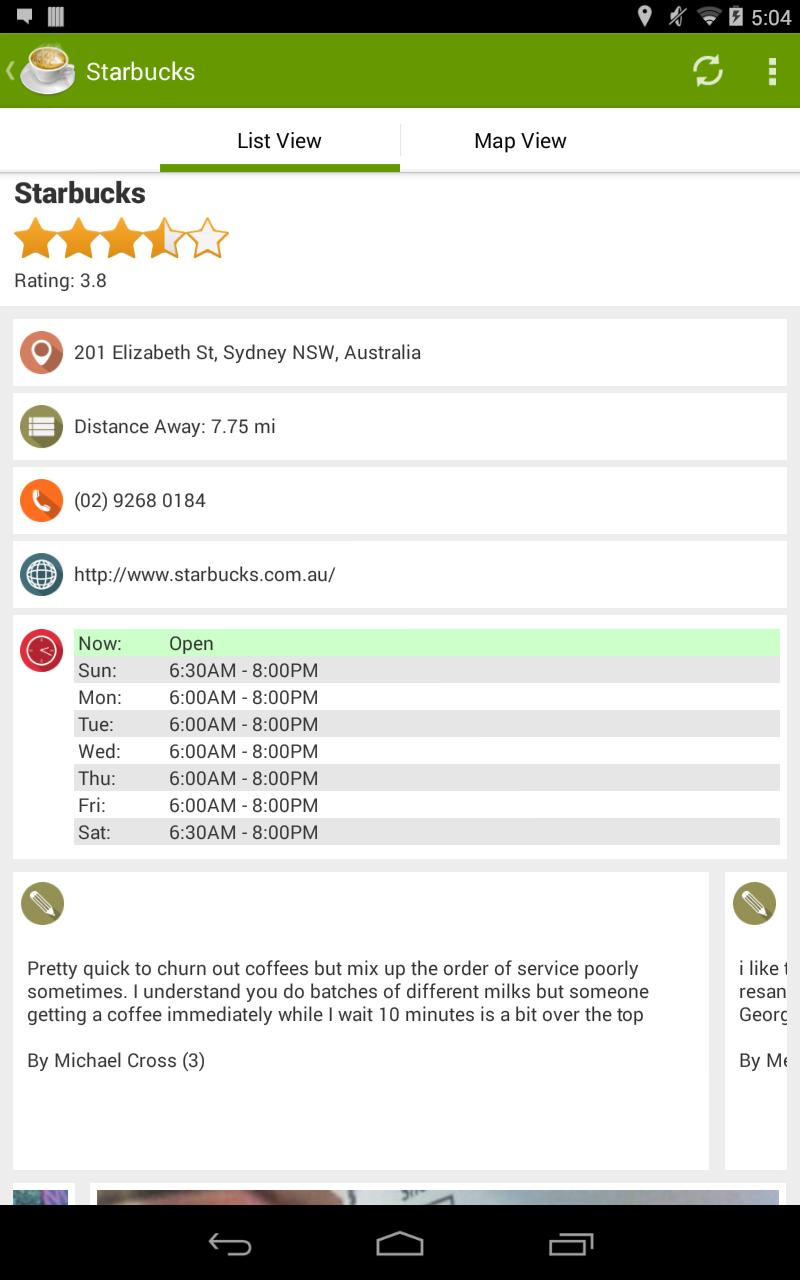Select the List View tab
Image resolution: width=800 pixels, height=1280 pixels.
click(x=279, y=141)
